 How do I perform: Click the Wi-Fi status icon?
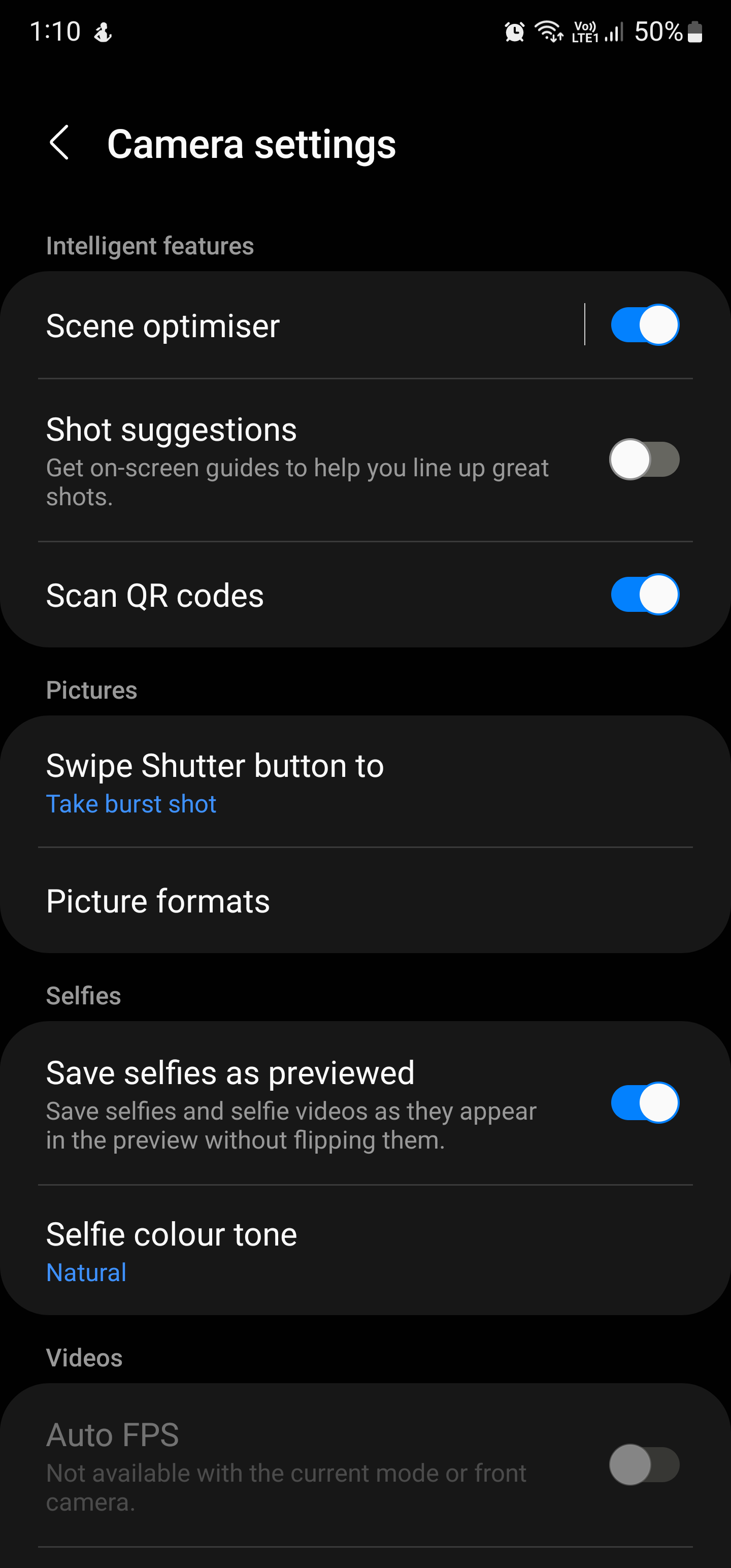[547, 31]
